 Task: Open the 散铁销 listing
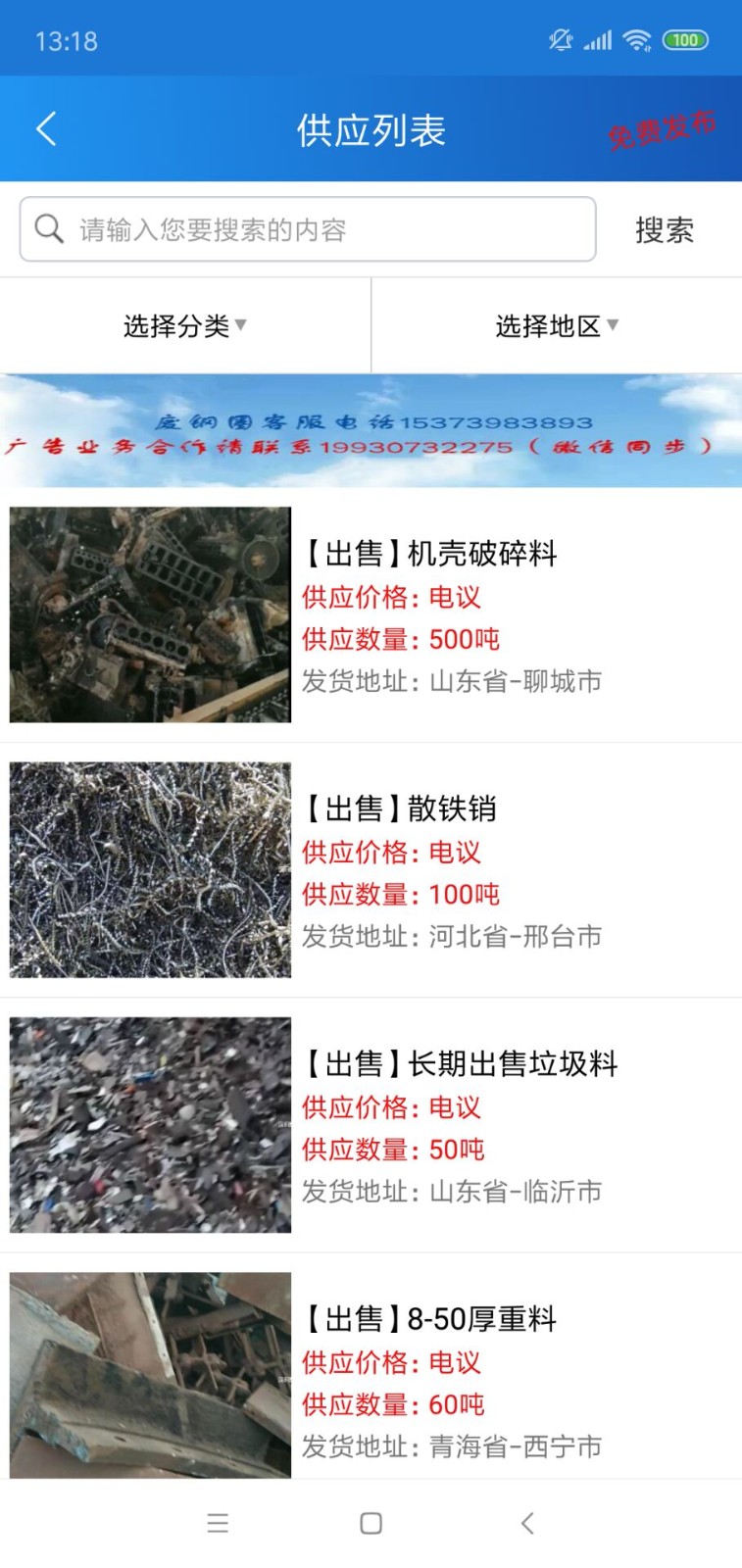coord(371,870)
